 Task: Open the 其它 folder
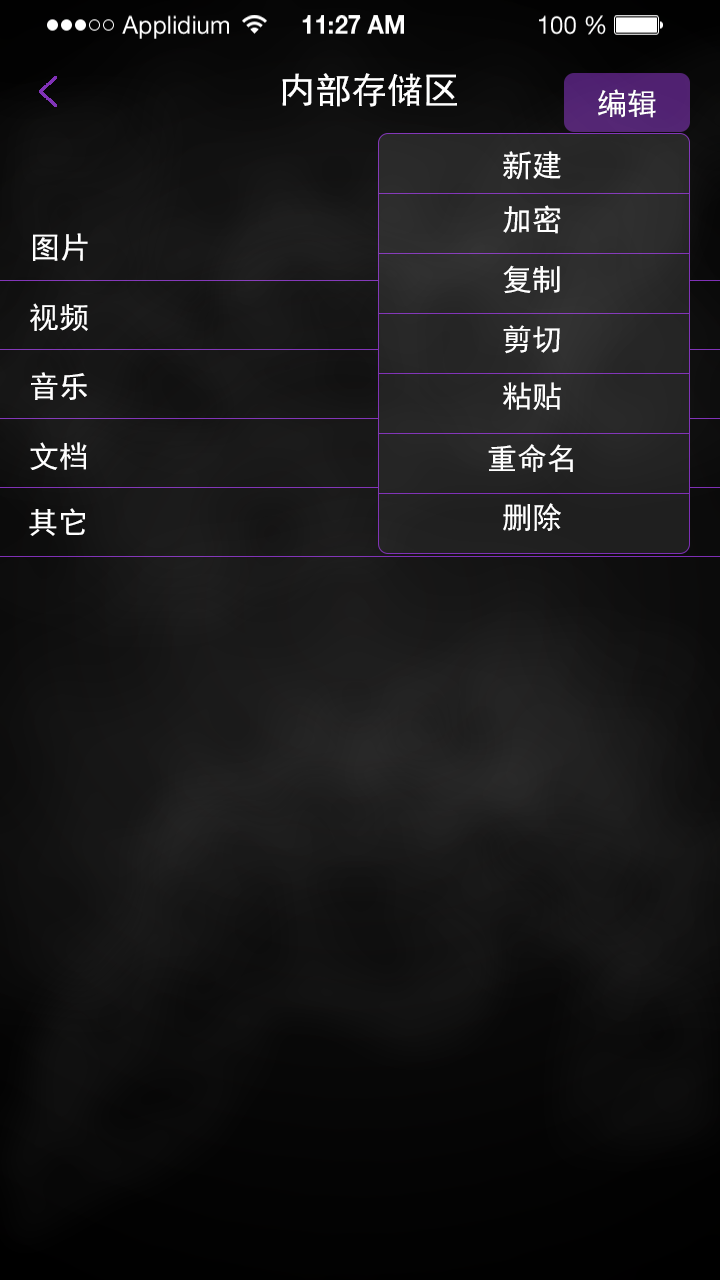(x=60, y=523)
